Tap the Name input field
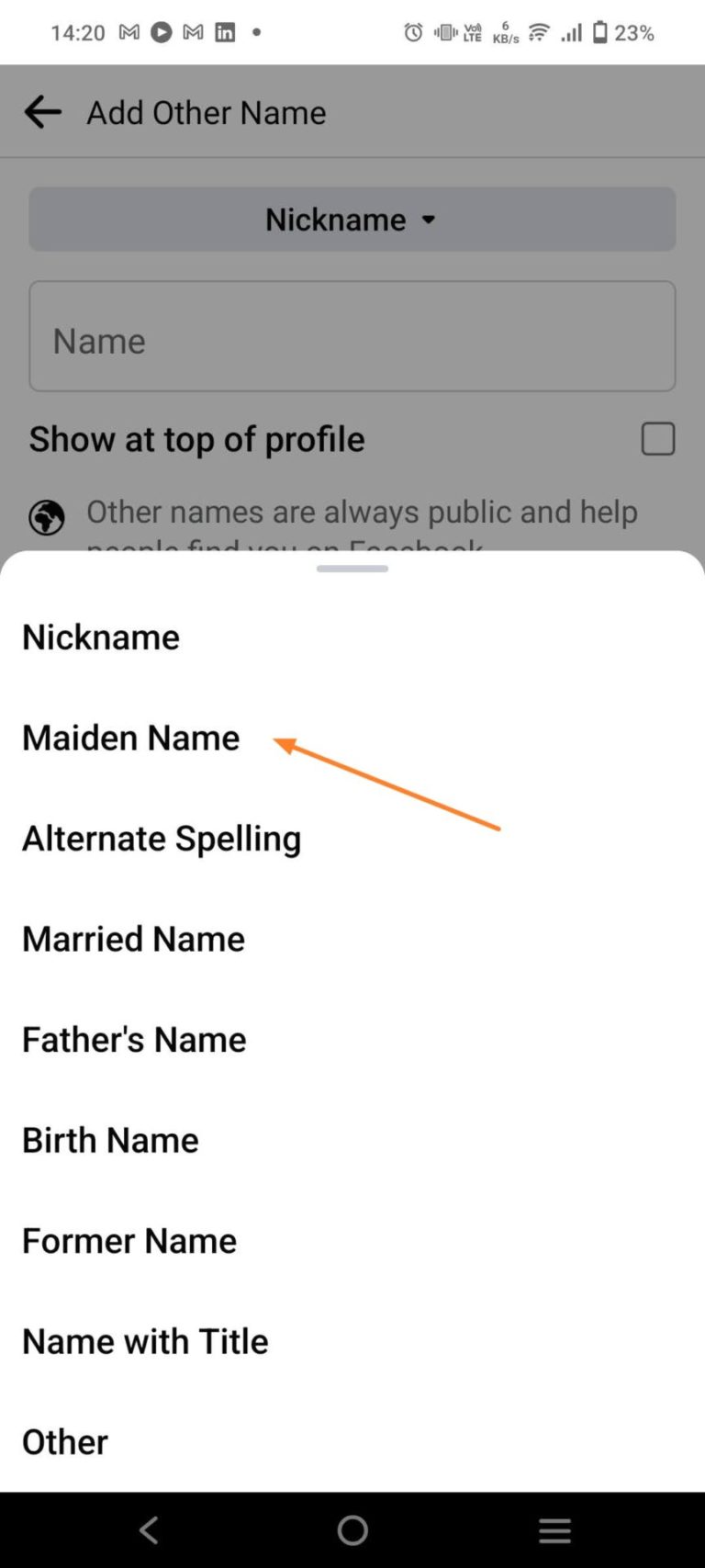Image resolution: width=705 pixels, height=1568 pixels. pyautogui.click(x=352, y=336)
